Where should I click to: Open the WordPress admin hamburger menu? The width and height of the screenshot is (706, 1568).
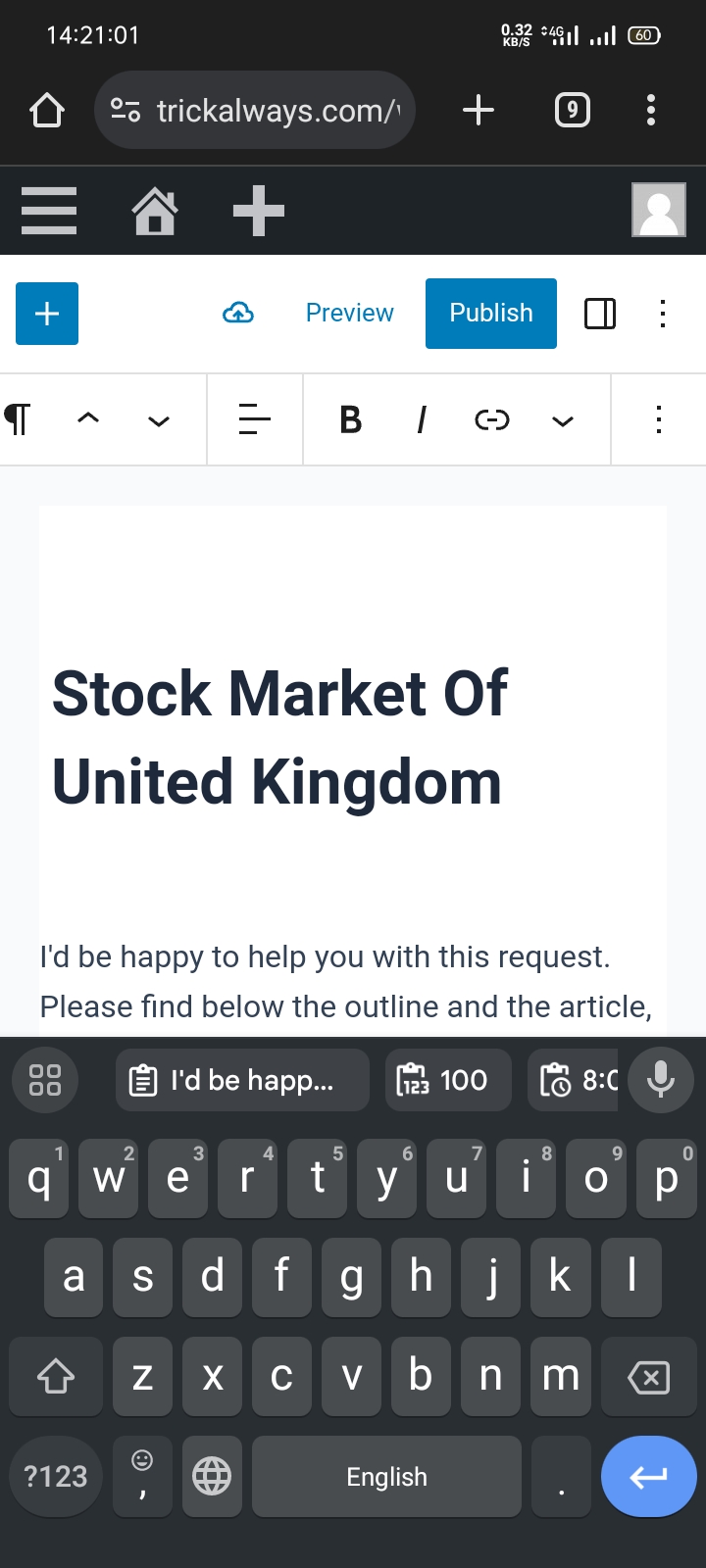point(49,211)
